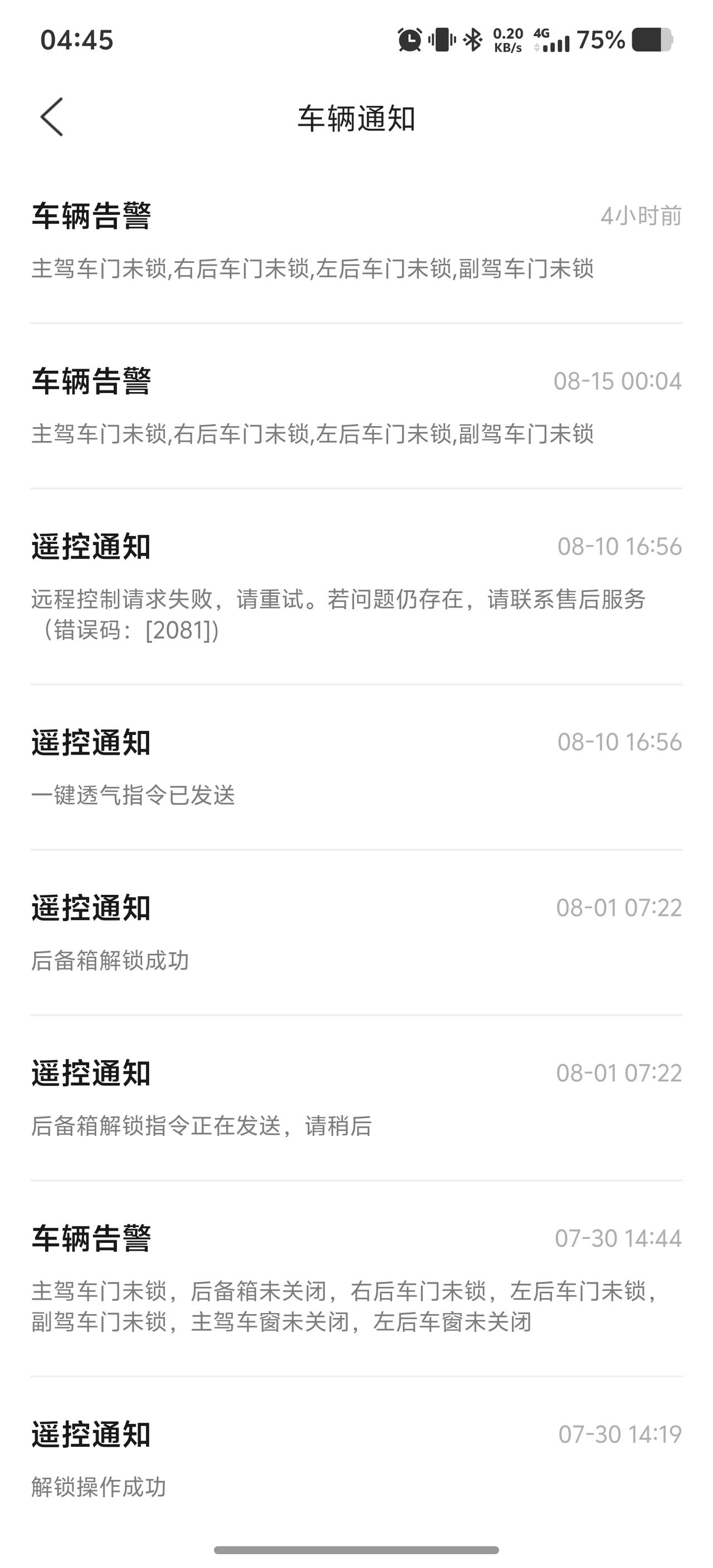
Task: Open the 一键透气指令已发送 notification
Action: coord(356,767)
